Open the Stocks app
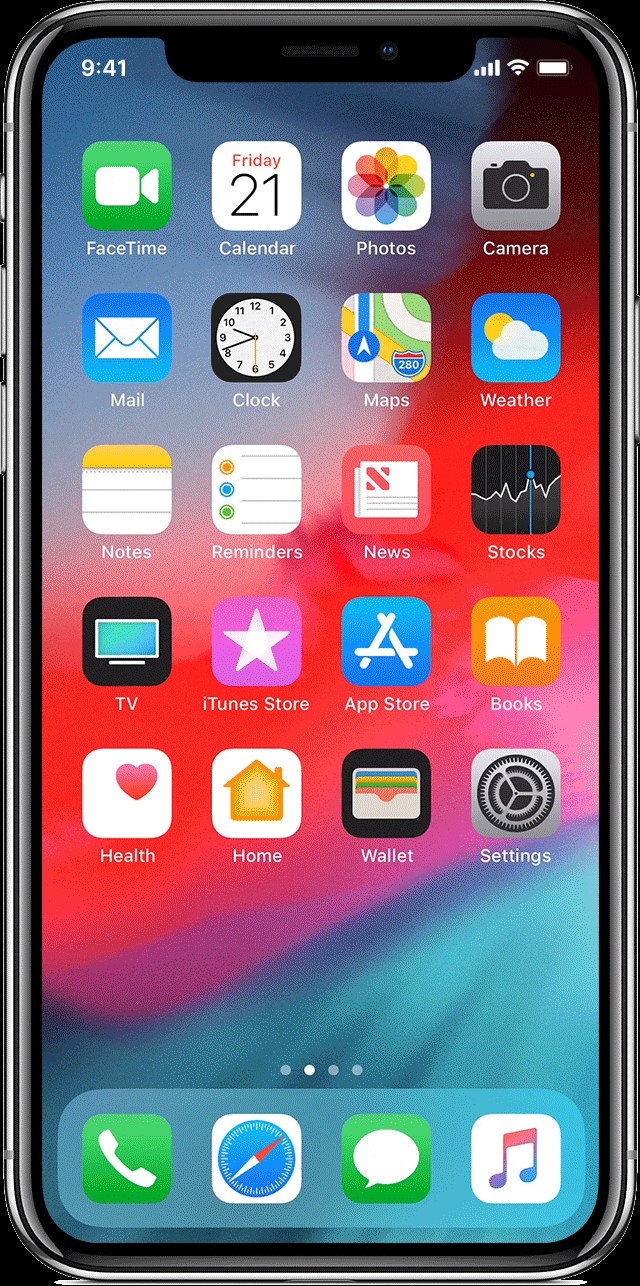 coord(516,490)
